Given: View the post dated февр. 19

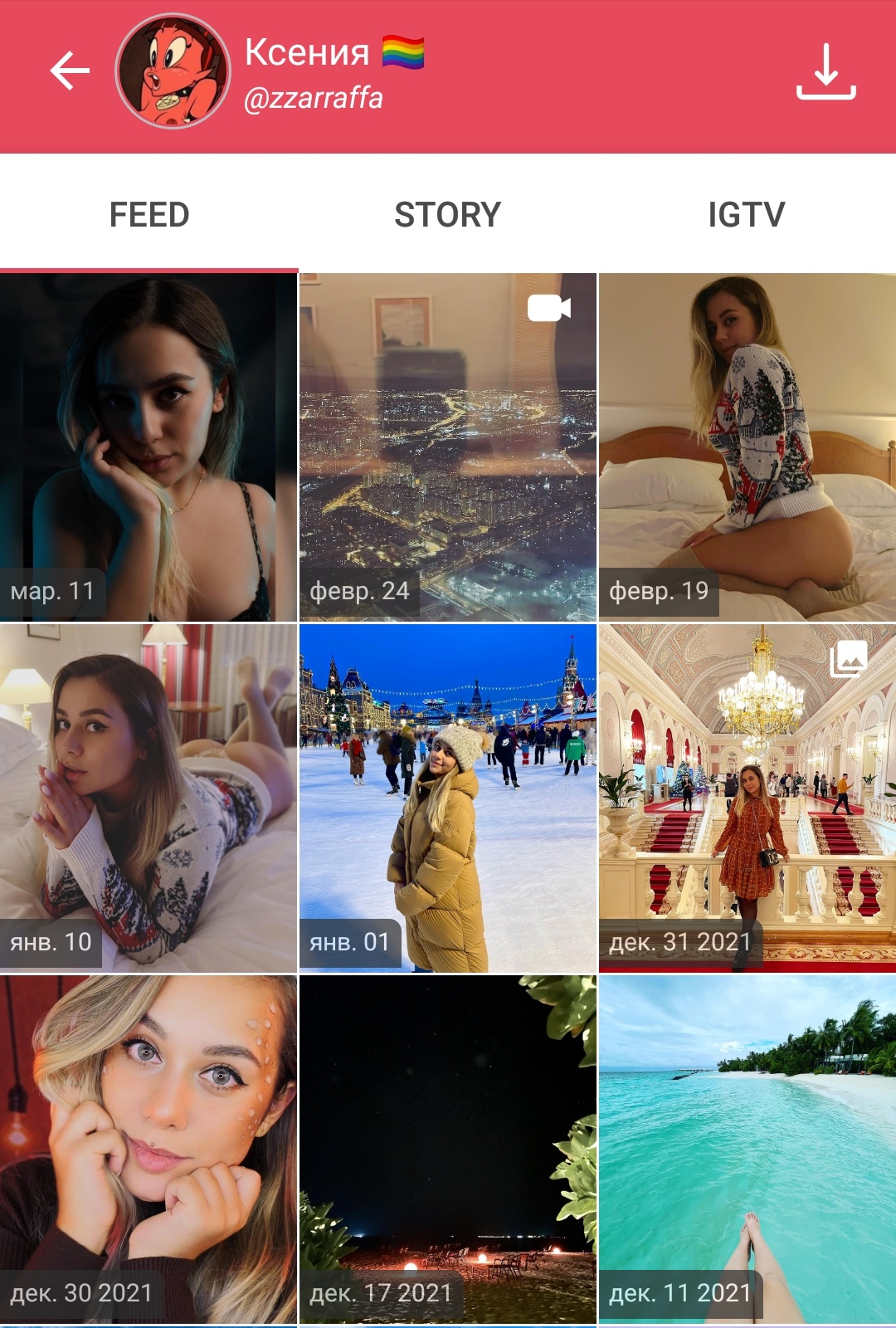Looking at the screenshot, I should (747, 447).
